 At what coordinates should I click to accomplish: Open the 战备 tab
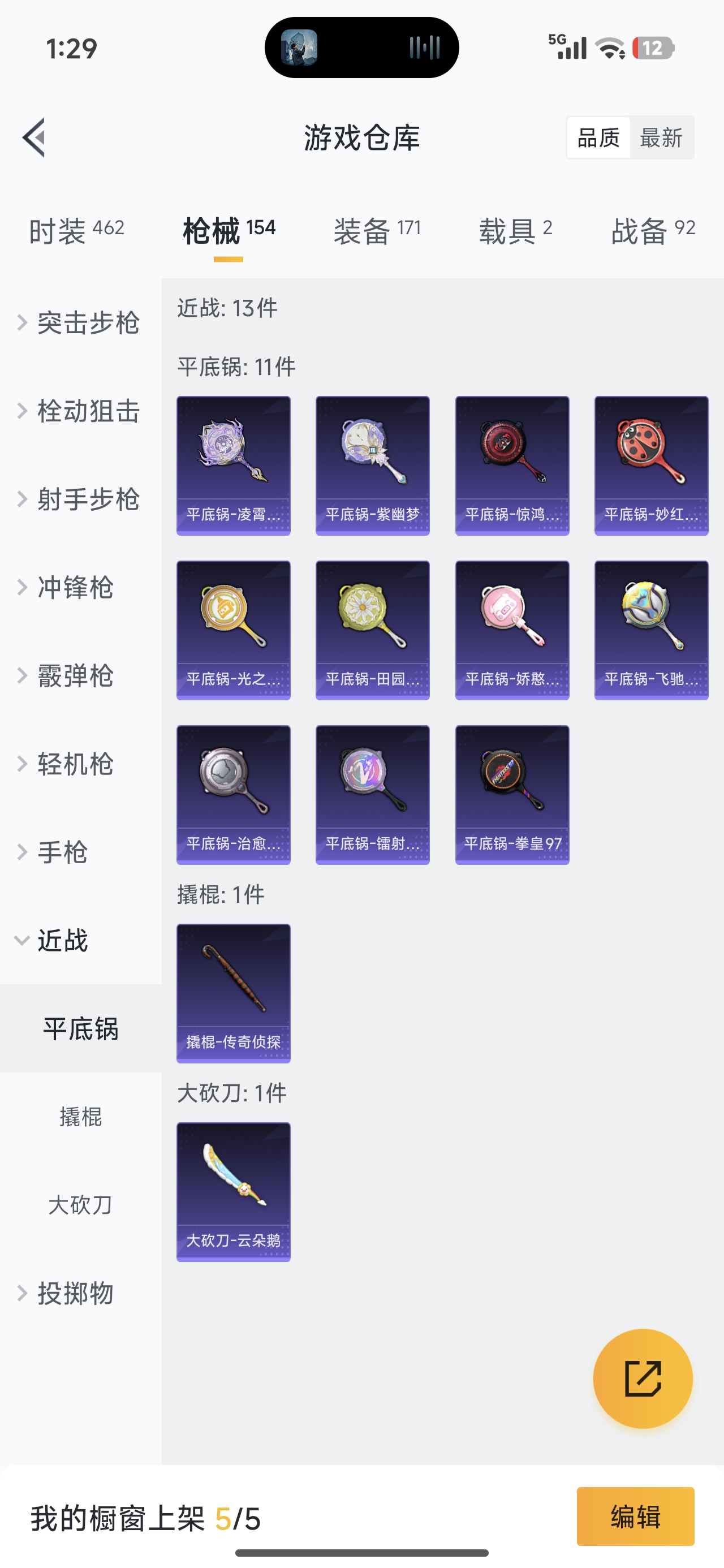pos(653,231)
